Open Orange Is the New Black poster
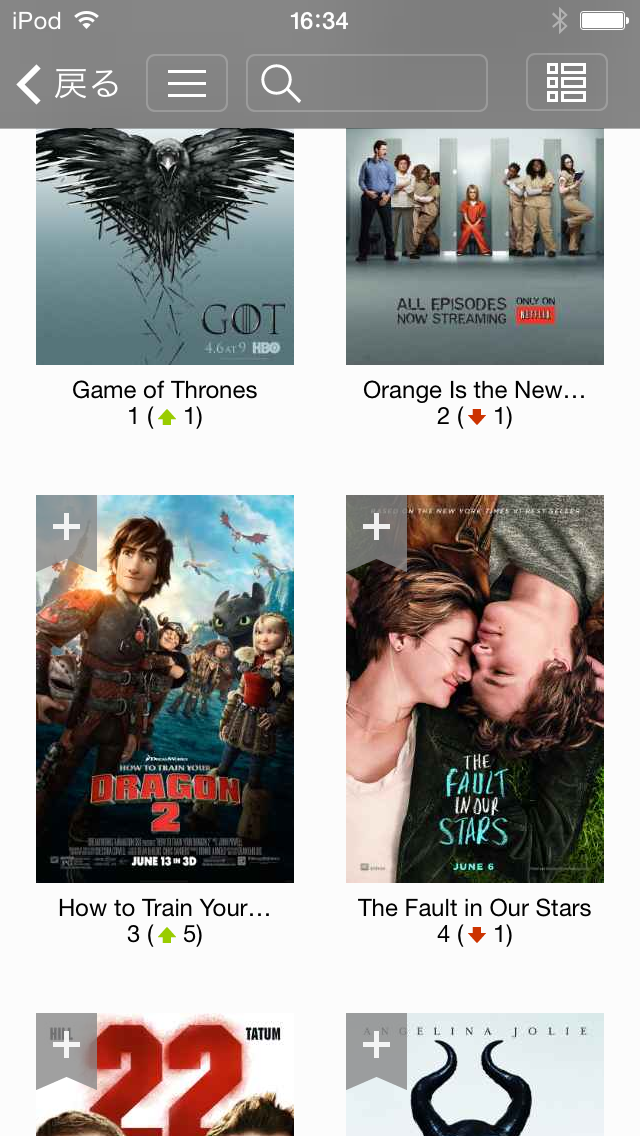Viewport: 640px width, 1136px height. point(475,246)
